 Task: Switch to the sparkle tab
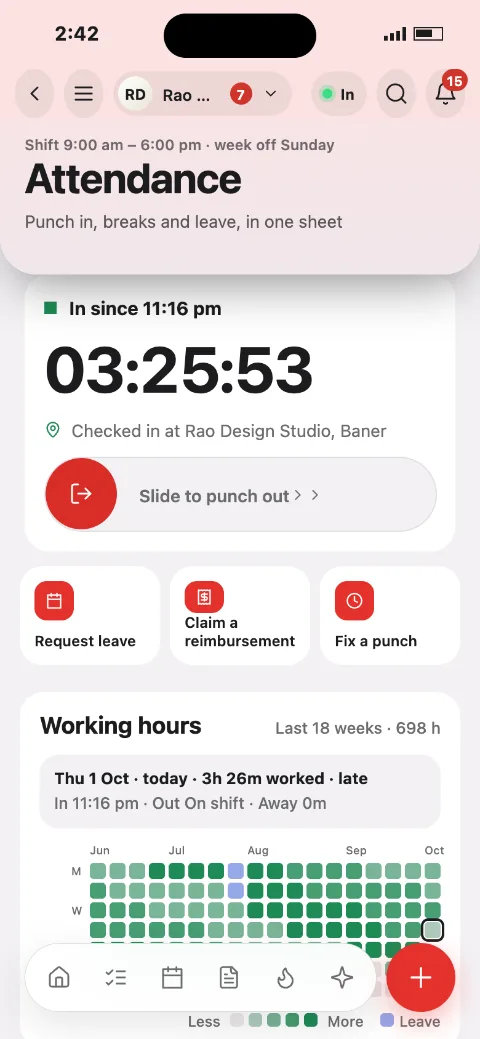342,977
